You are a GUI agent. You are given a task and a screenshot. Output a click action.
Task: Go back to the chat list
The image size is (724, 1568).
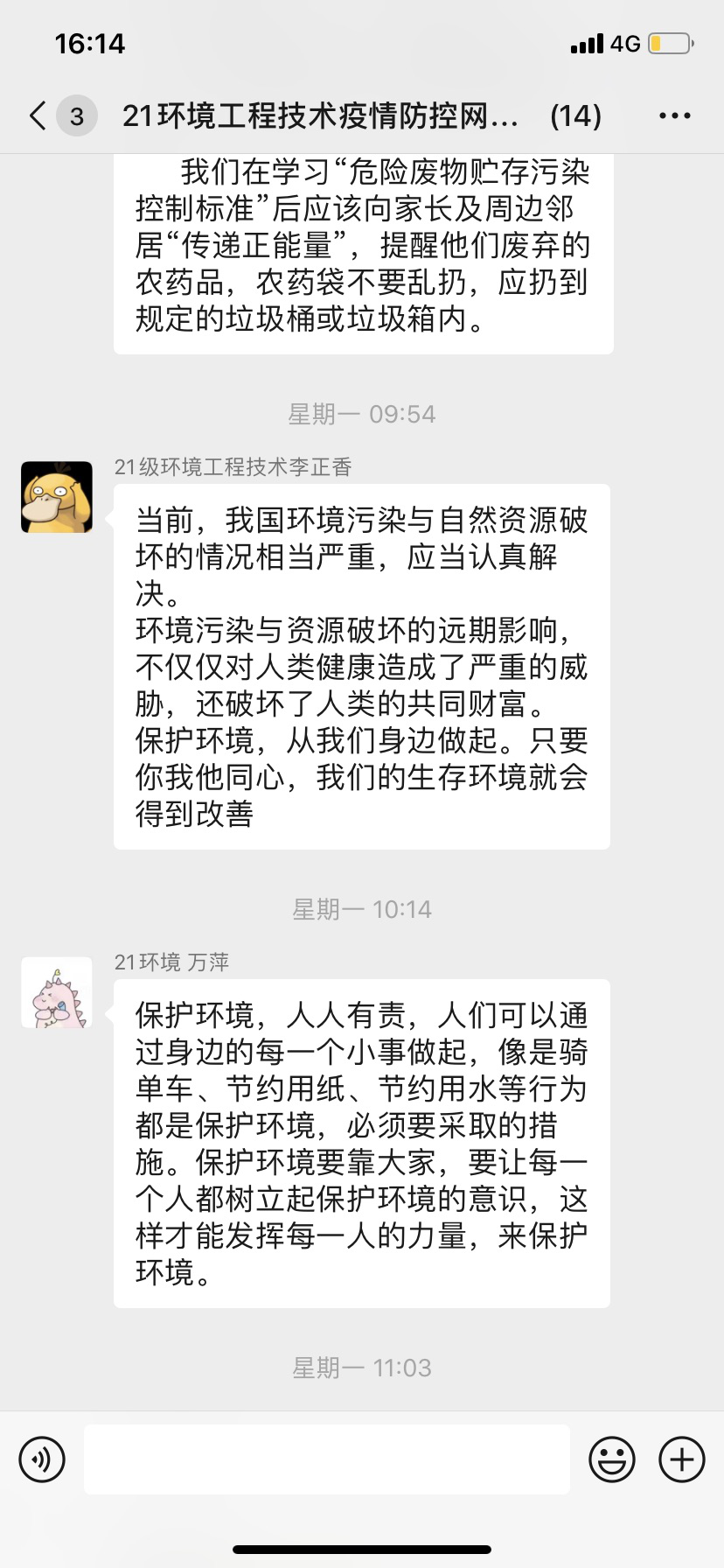pyautogui.click(x=38, y=115)
